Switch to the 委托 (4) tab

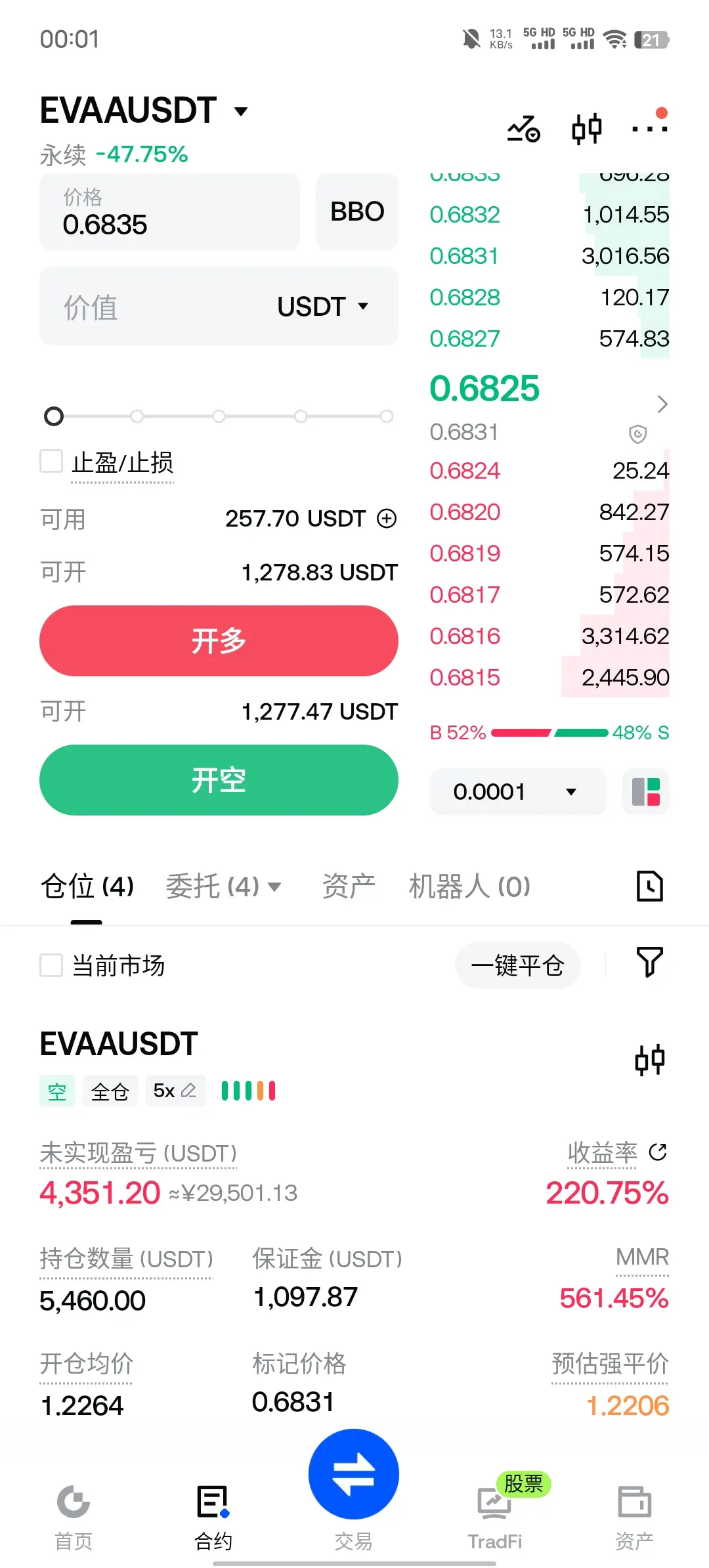(x=223, y=886)
